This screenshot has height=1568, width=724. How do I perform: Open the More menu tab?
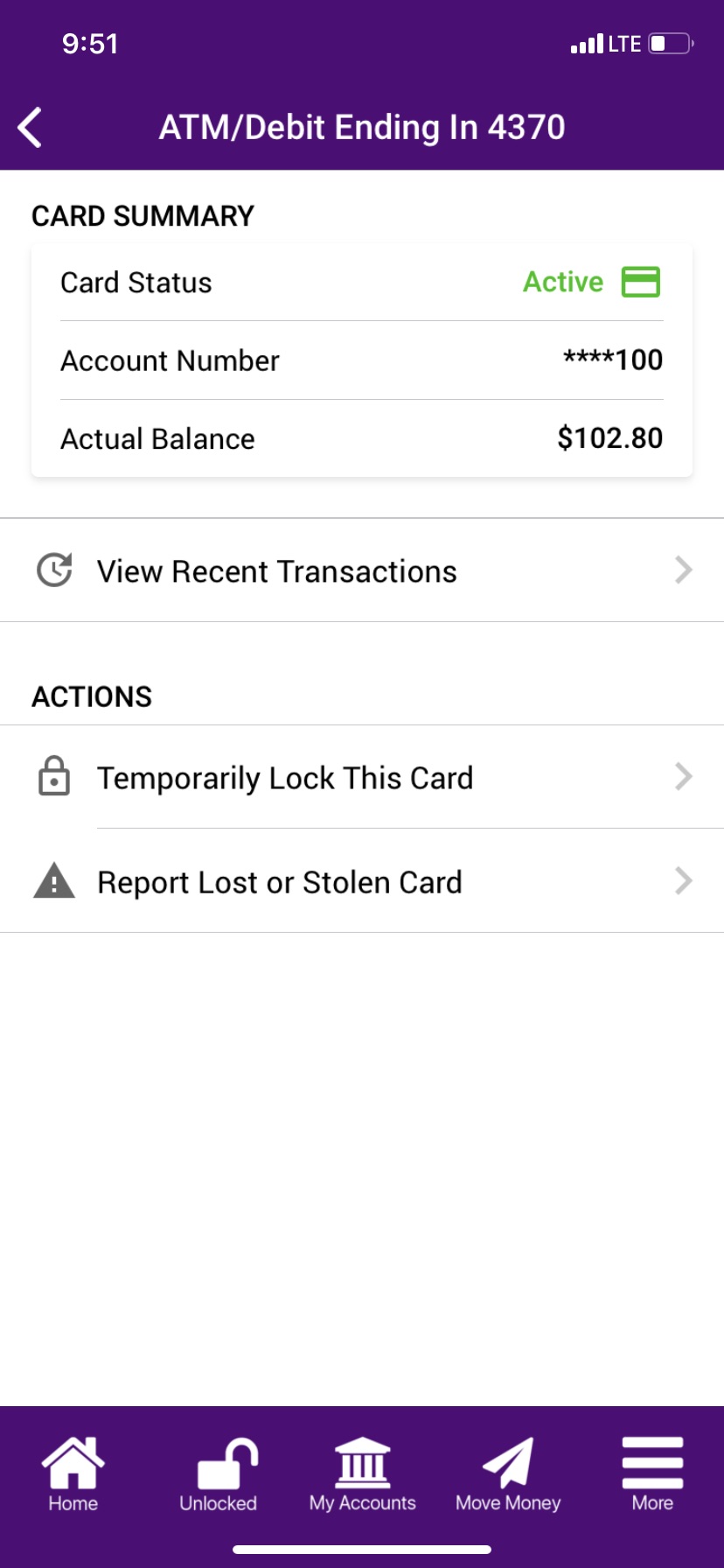pos(652,1475)
